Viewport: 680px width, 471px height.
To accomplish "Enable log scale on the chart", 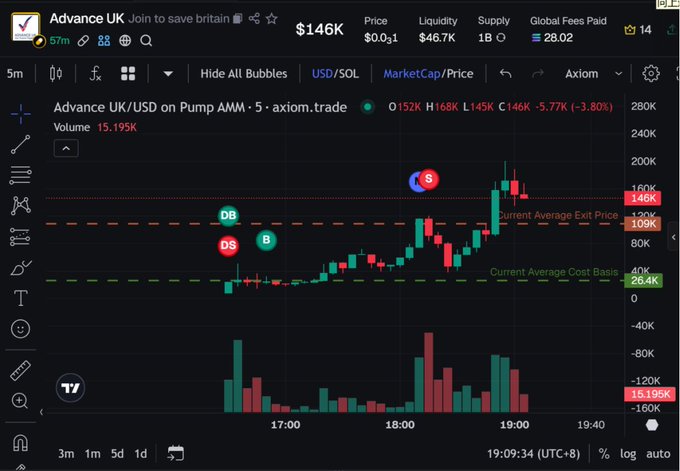I will pyautogui.click(x=626, y=453).
